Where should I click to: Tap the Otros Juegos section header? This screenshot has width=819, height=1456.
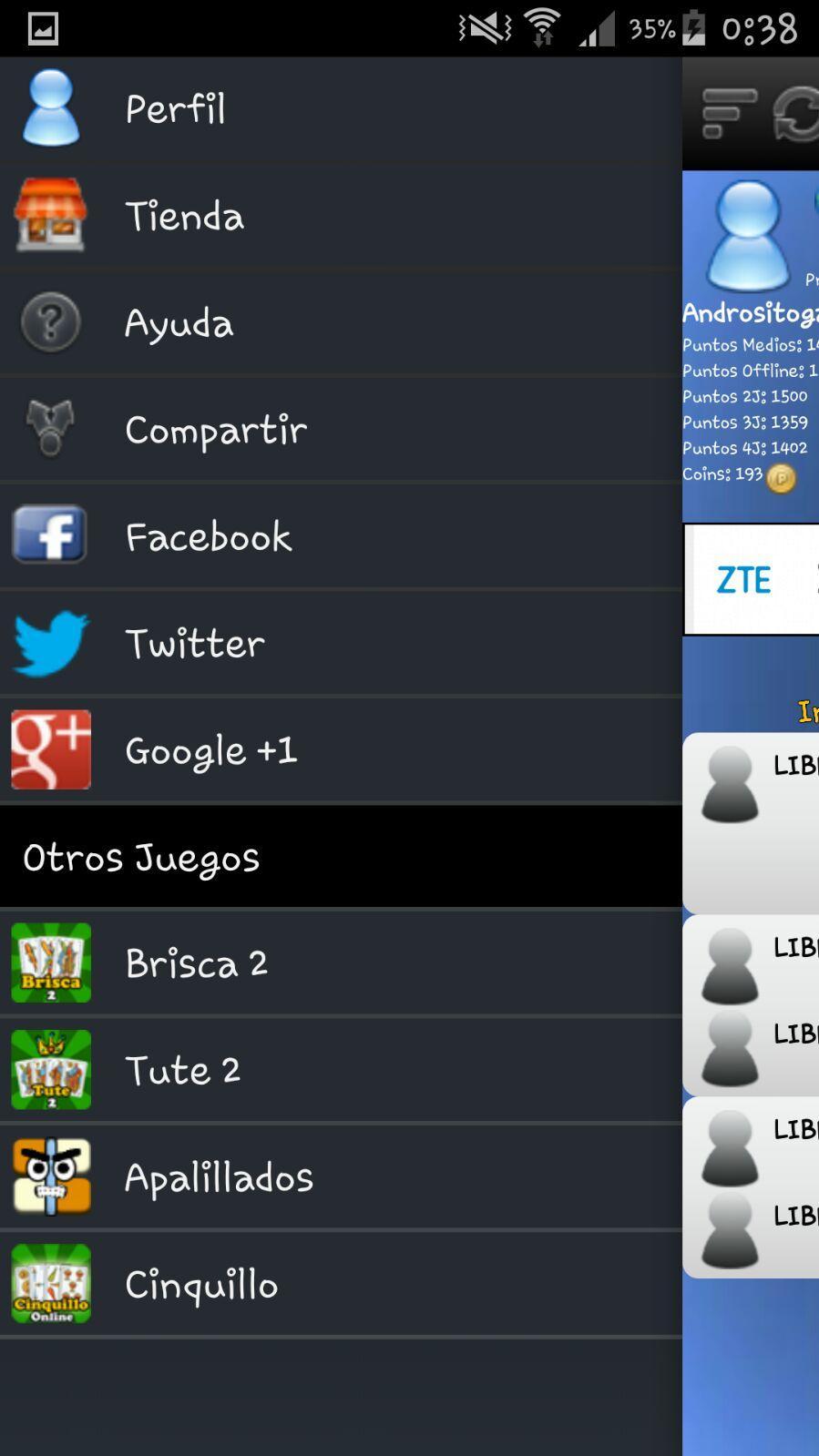(141, 856)
